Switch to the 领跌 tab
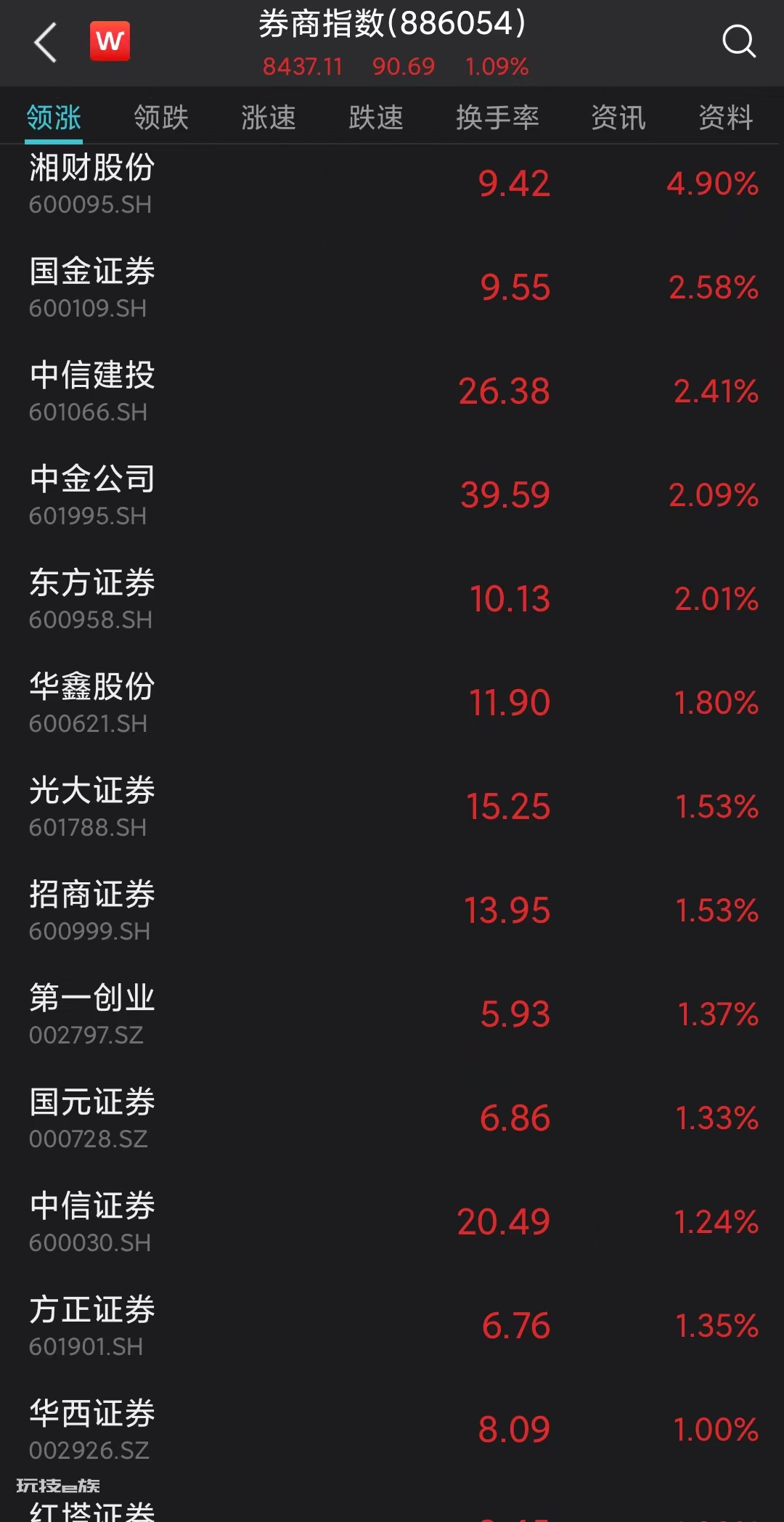Screen dimensions: 784x1522 pos(161,117)
